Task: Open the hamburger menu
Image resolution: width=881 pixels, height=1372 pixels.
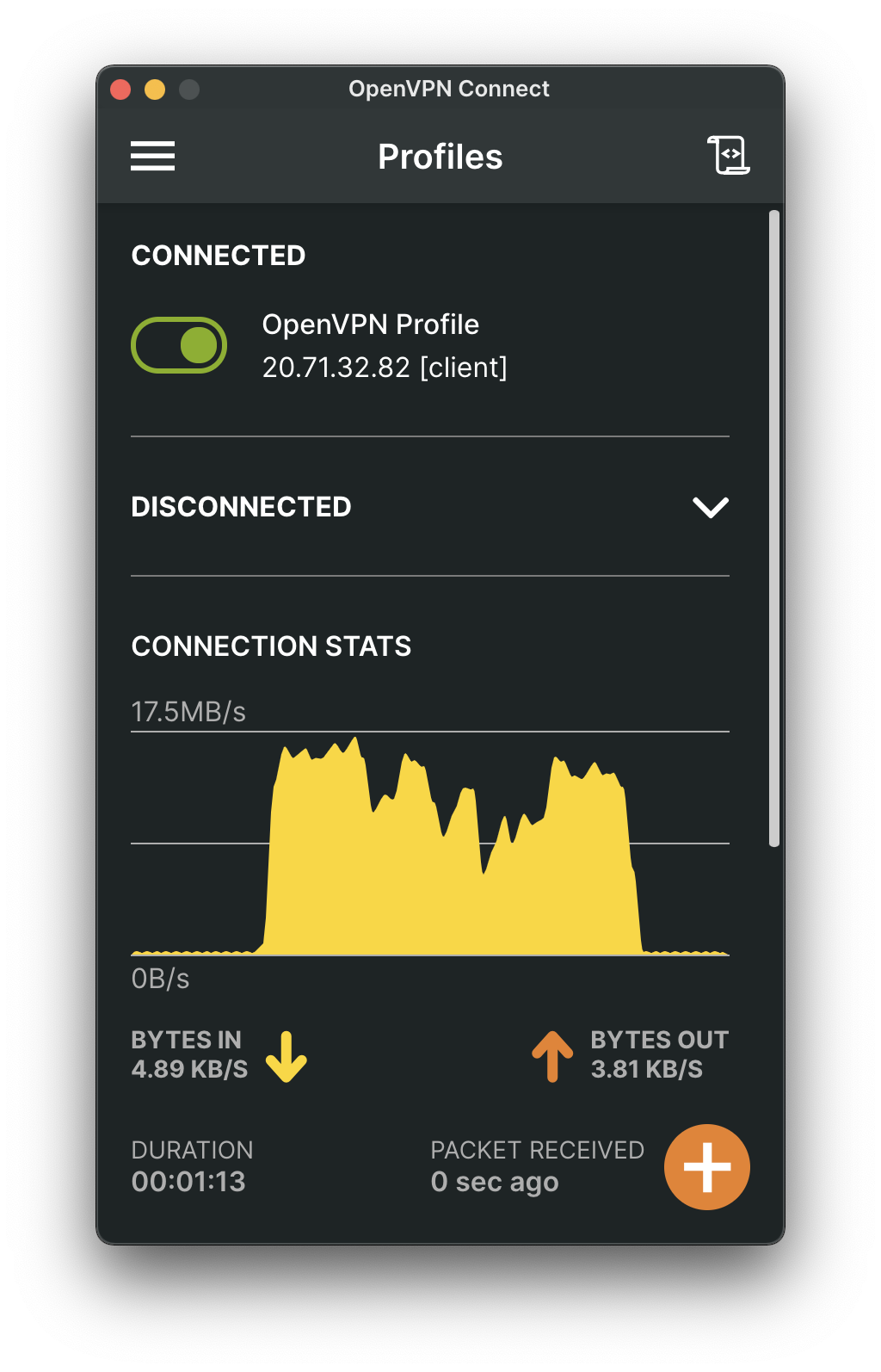Action: click(153, 157)
